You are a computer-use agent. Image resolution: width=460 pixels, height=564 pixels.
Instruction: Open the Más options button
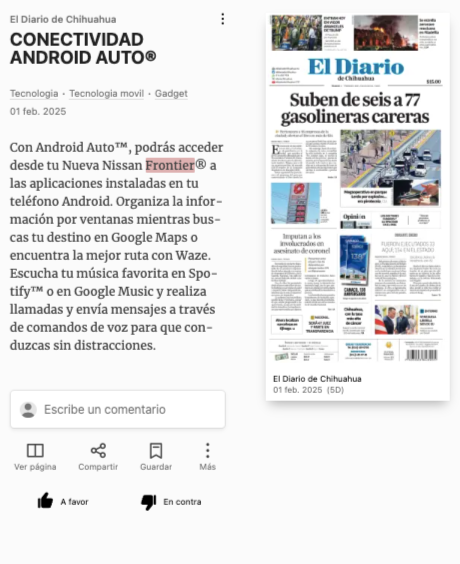click(208, 457)
